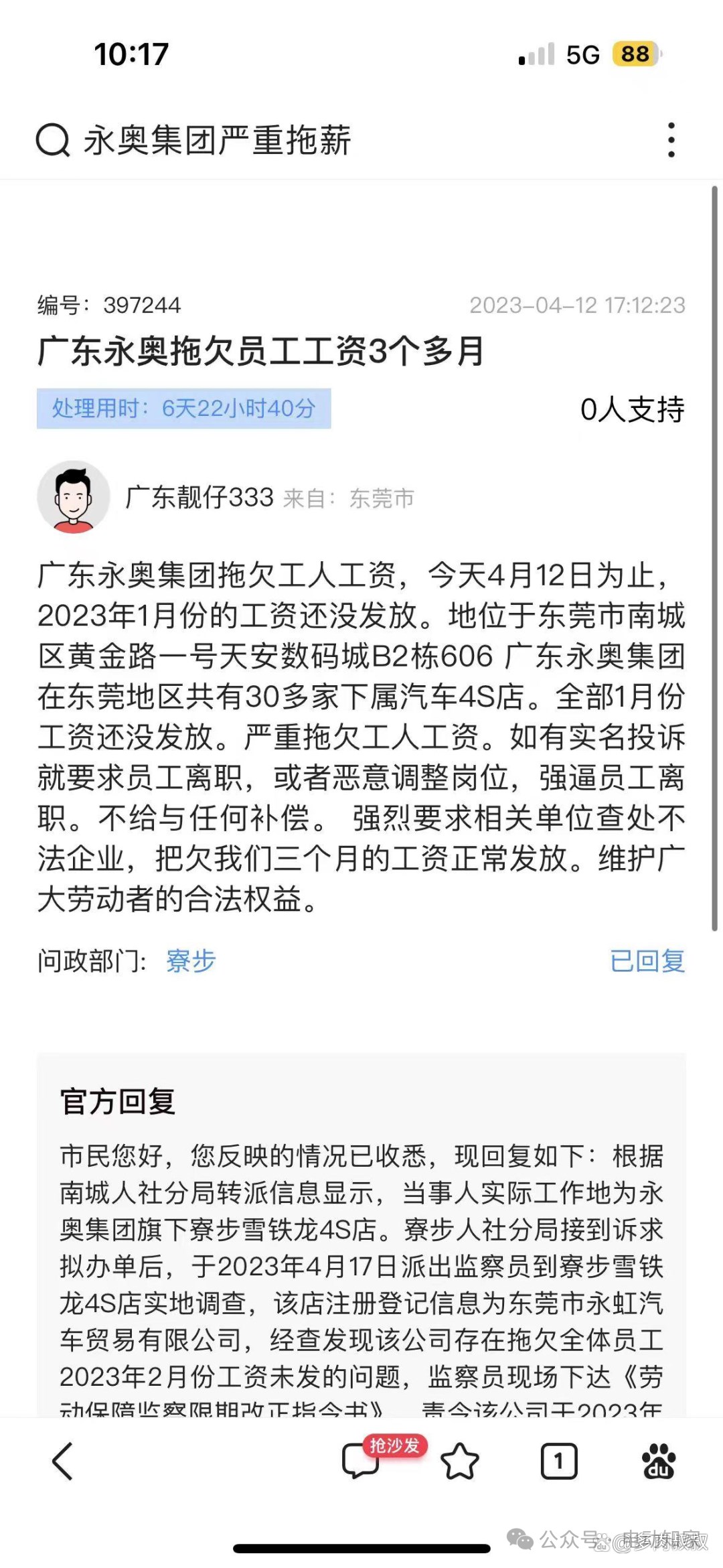Screen dimensions: 723x1568
Task: Open comments with the 抢沙发 bubble
Action: 361,1461
